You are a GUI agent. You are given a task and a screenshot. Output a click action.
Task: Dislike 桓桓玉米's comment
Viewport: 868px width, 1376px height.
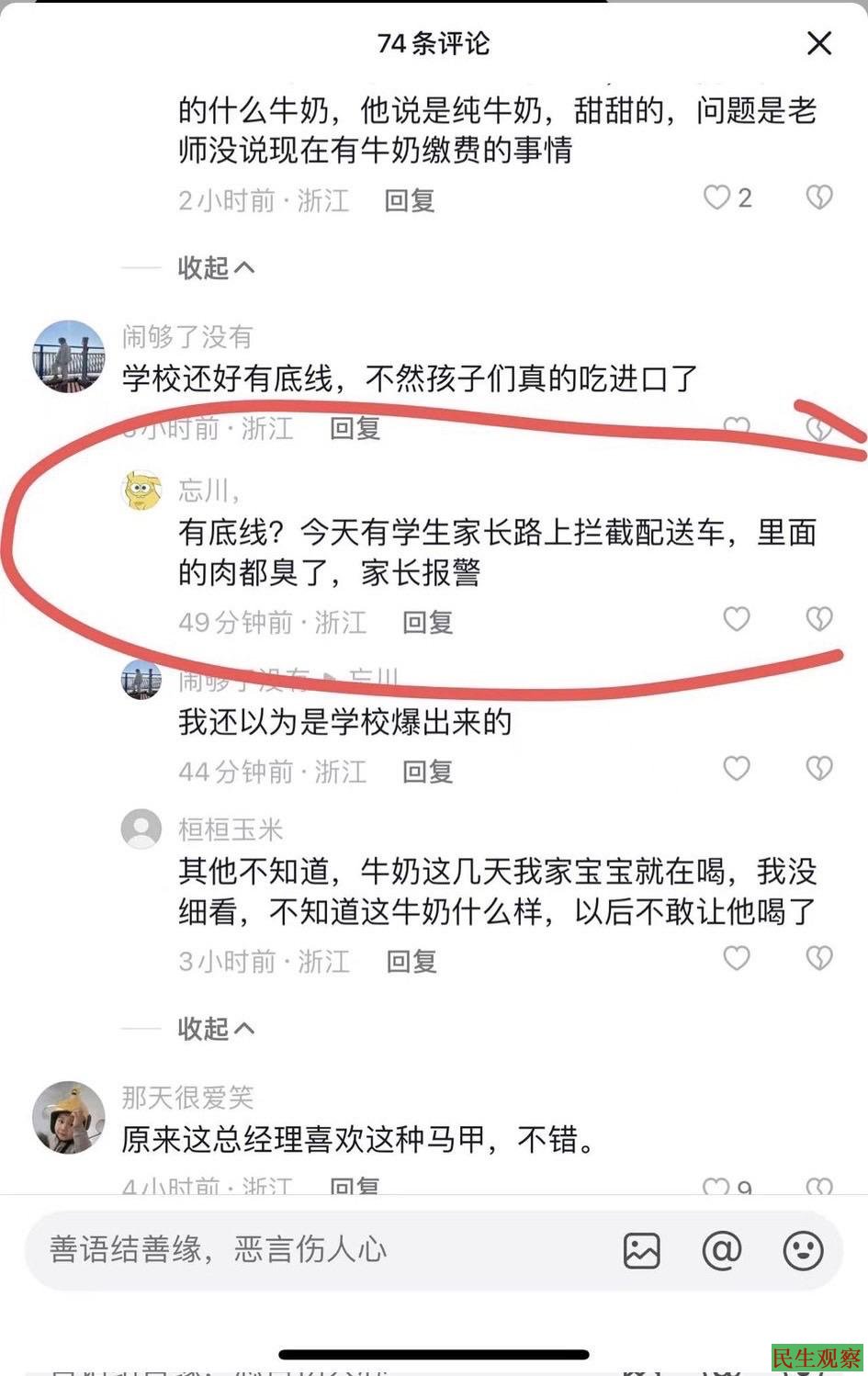[x=818, y=958]
